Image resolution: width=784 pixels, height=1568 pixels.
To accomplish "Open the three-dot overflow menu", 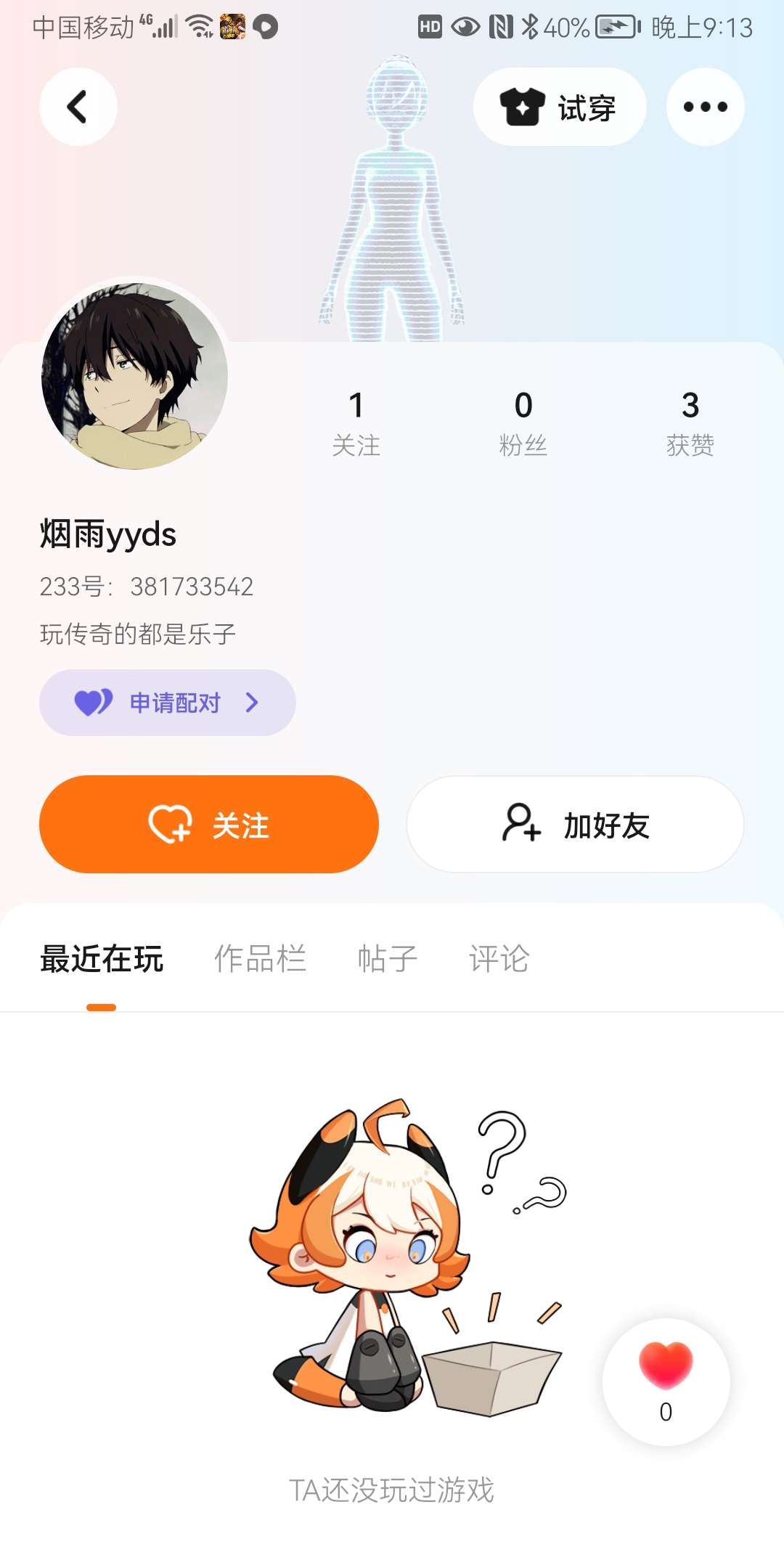I will 706,107.
